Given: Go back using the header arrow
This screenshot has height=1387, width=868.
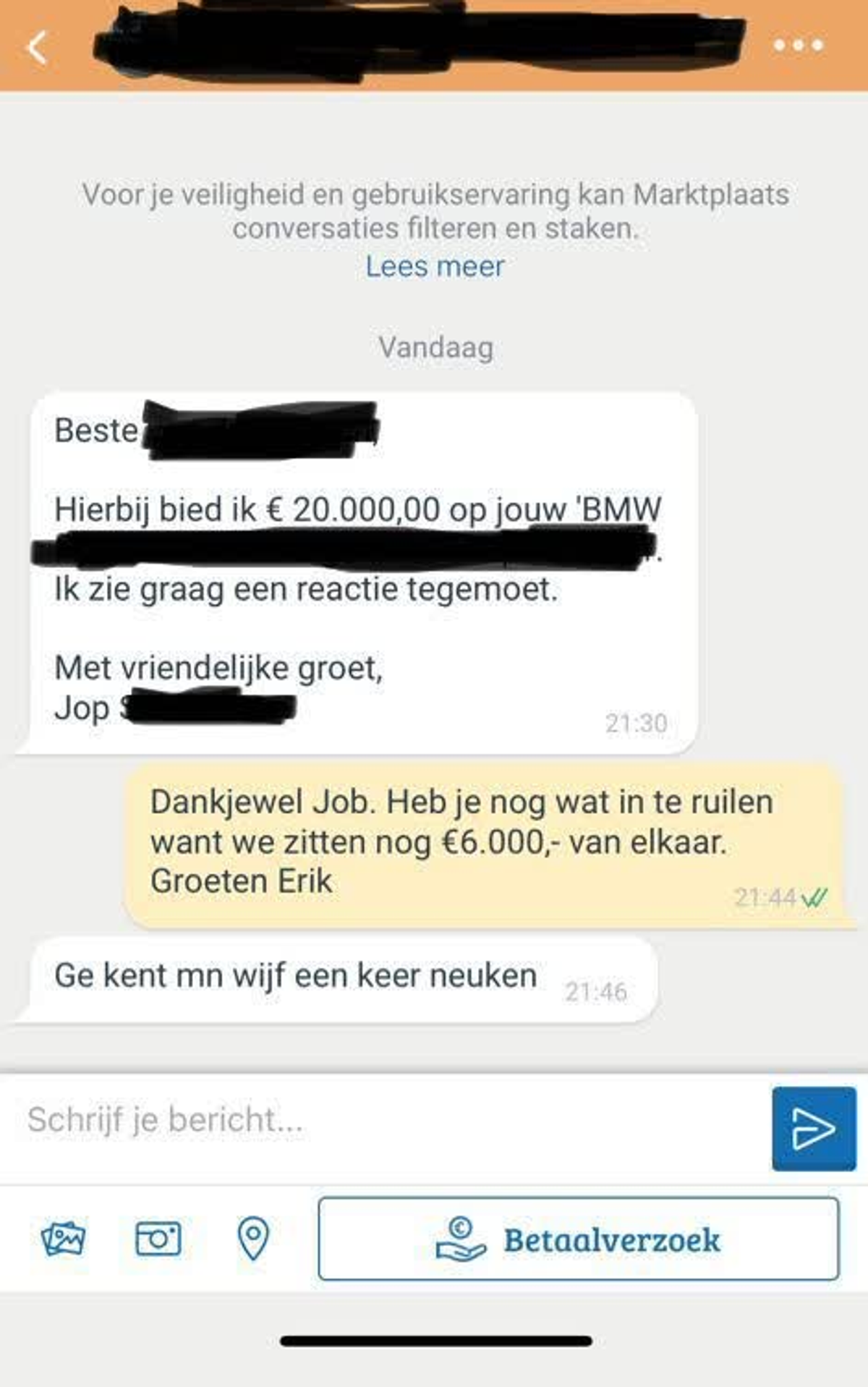Looking at the screenshot, I should 38,48.
